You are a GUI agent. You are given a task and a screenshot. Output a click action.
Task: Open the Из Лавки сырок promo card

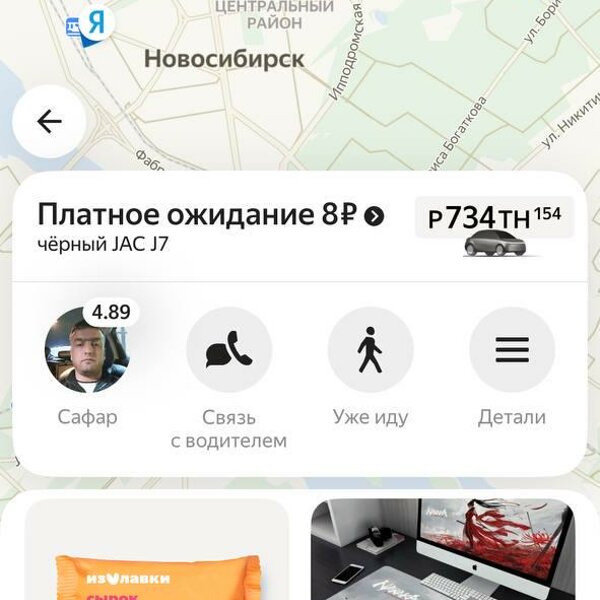pyautogui.click(x=157, y=550)
